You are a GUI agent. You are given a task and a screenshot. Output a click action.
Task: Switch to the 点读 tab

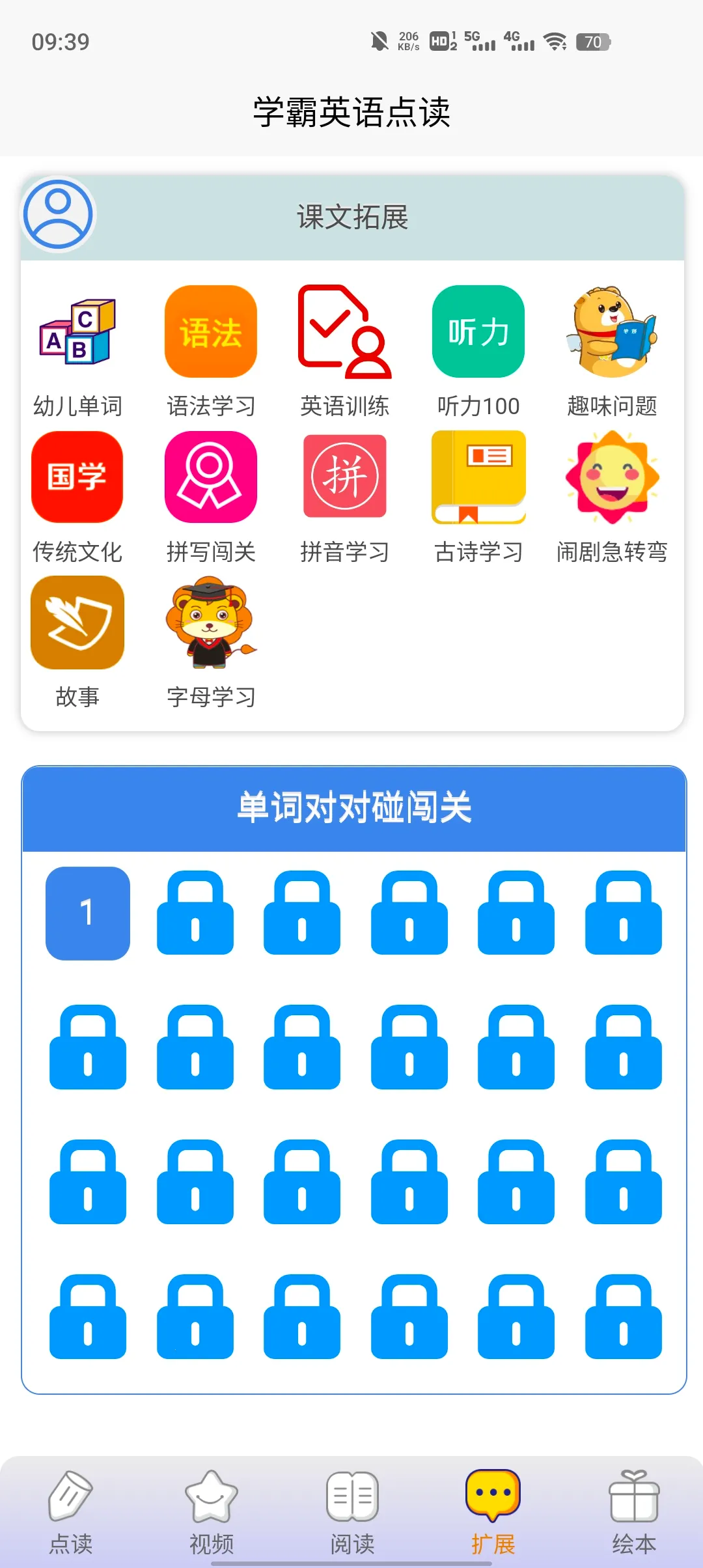click(70, 1511)
